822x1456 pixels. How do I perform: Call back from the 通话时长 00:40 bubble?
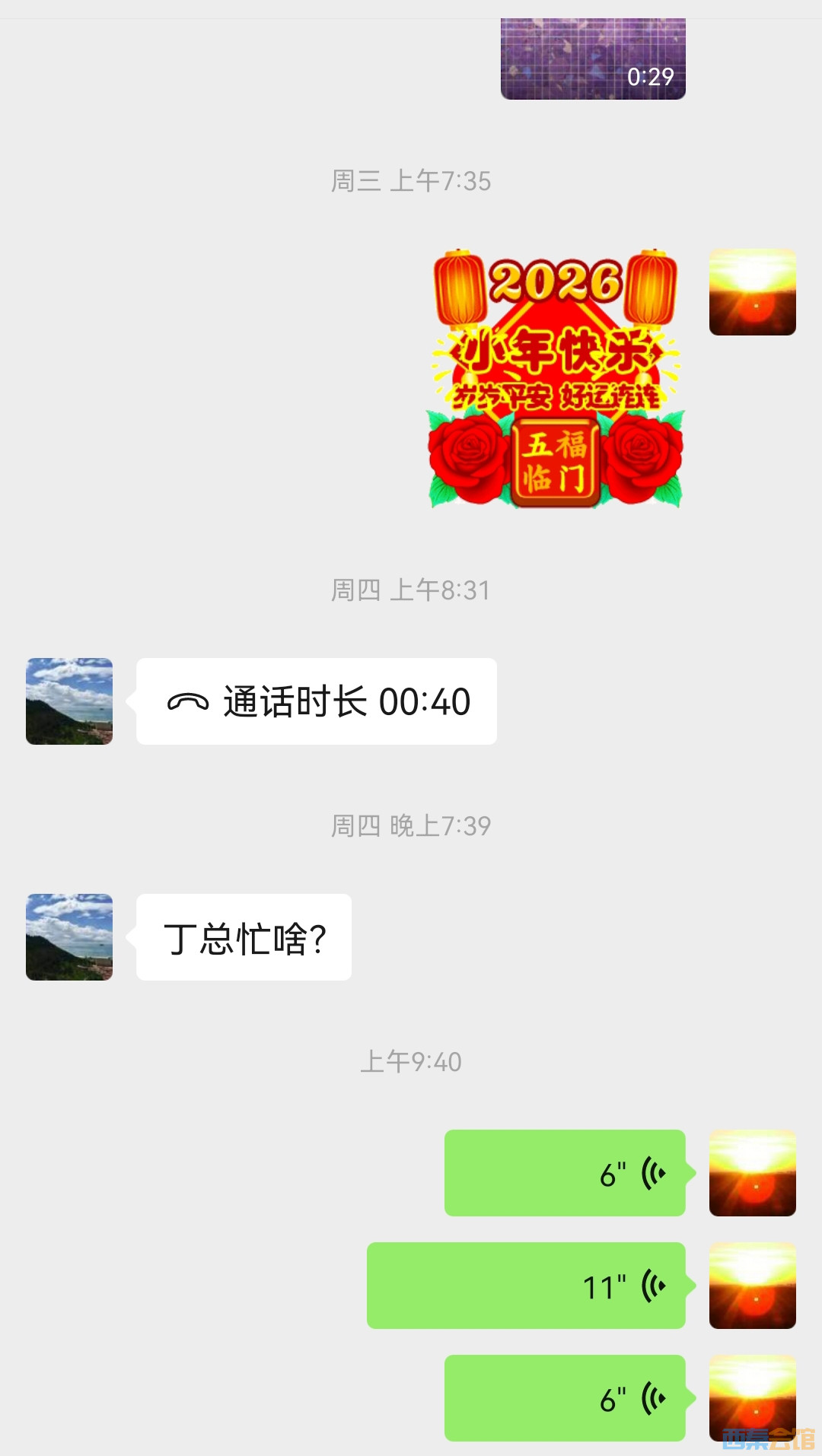pos(317,701)
